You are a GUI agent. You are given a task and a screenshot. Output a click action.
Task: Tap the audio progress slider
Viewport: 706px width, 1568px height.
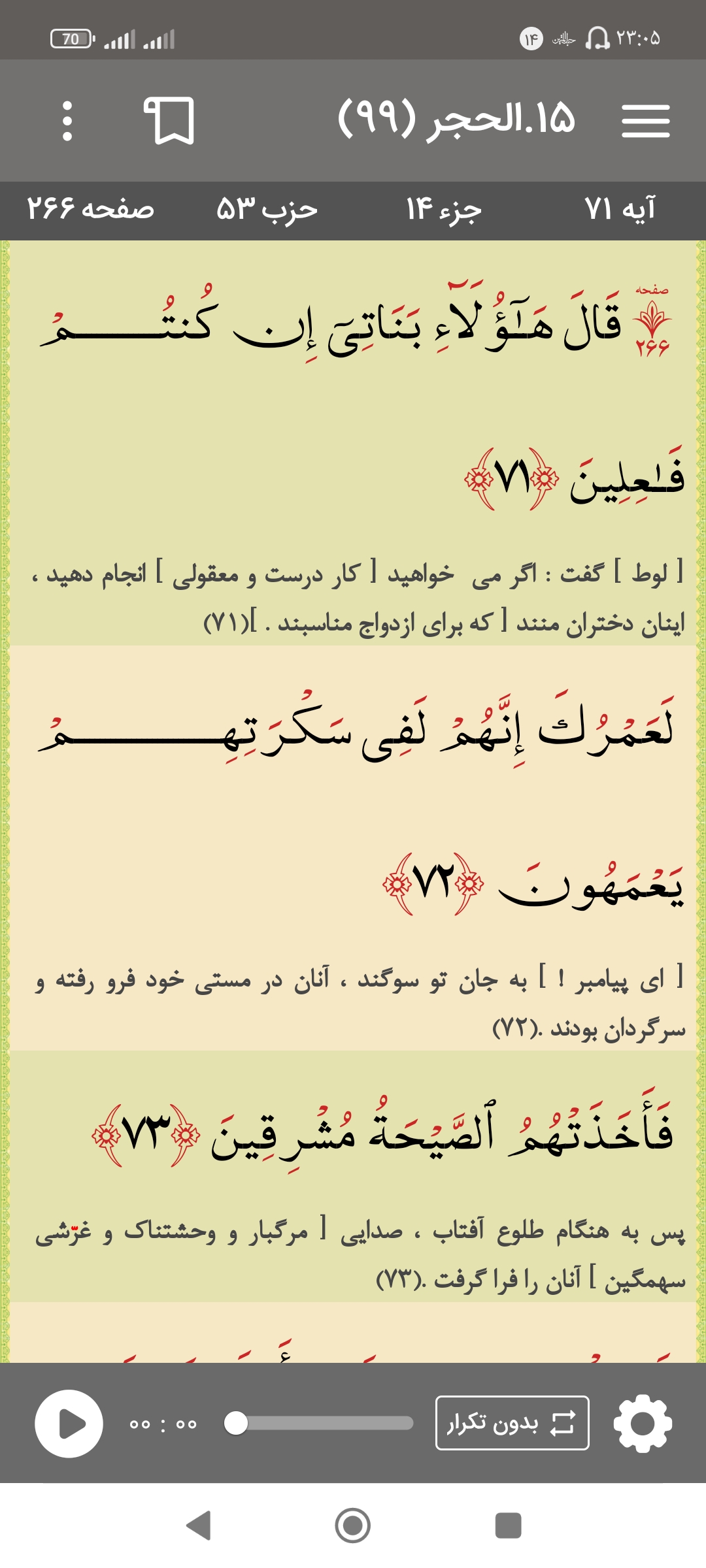tap(319, 1423)
